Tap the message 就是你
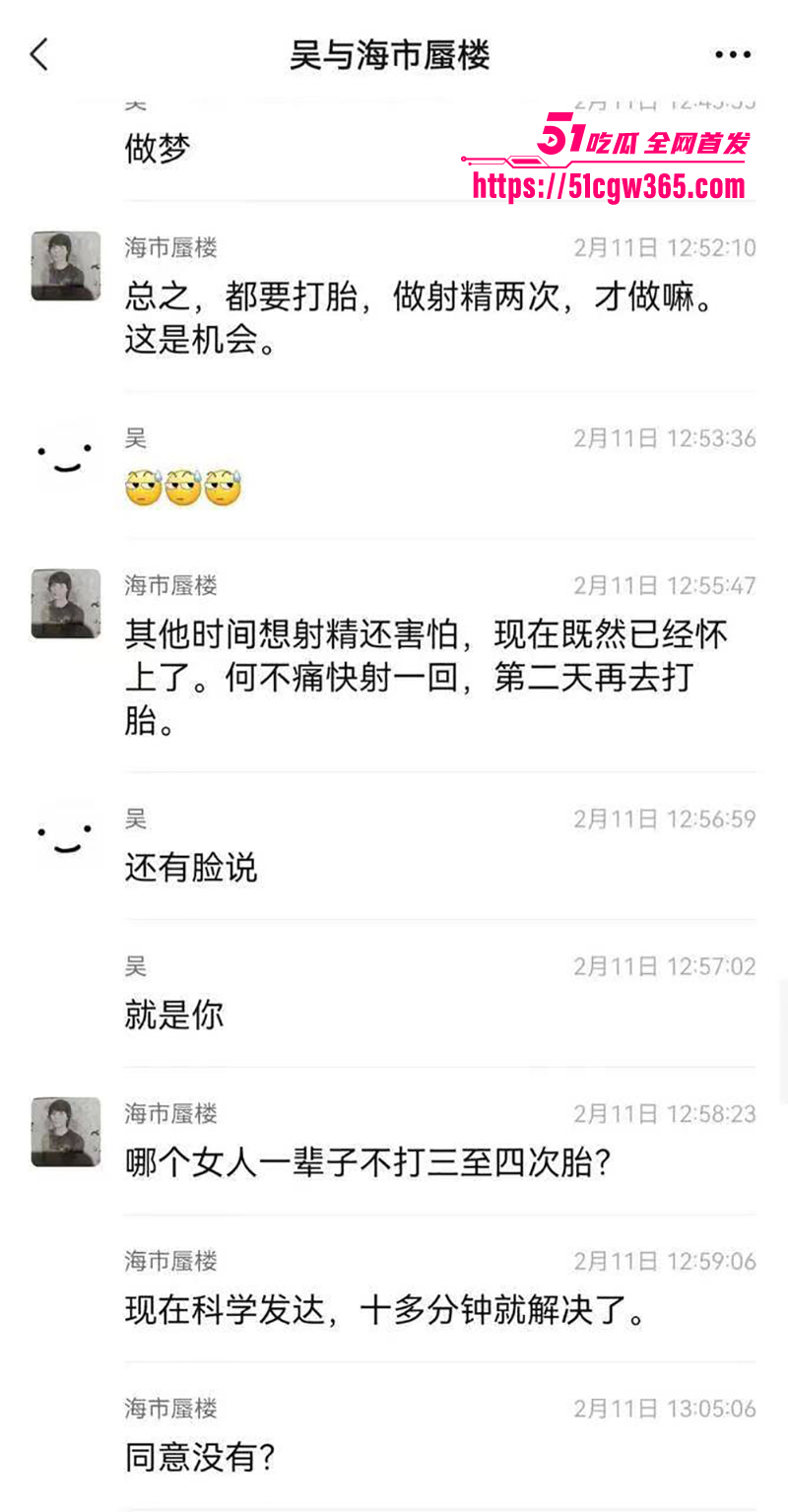Image resolution: width=788 pixels, height=1512 pixels. coord(173,1015)
